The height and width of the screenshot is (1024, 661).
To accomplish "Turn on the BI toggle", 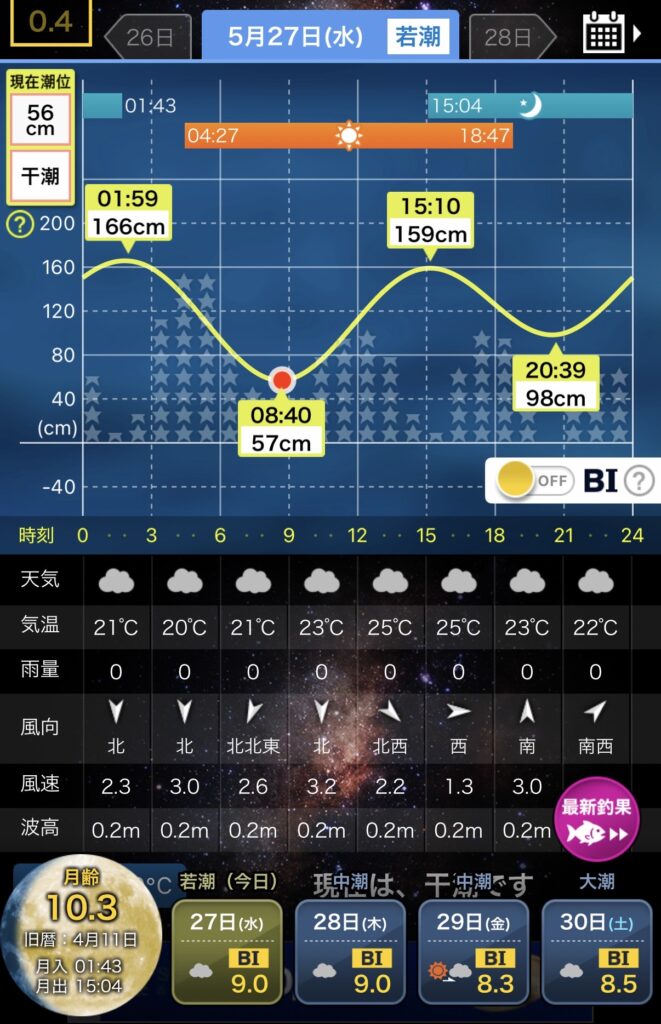I will click(x=535, y=481).
